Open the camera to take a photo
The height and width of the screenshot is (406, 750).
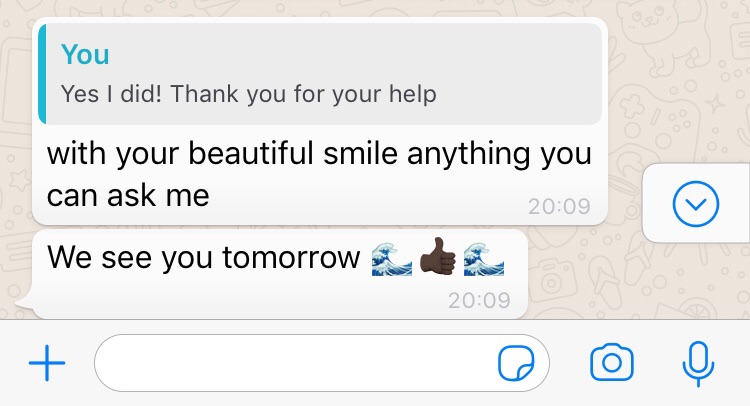point(612,363)
